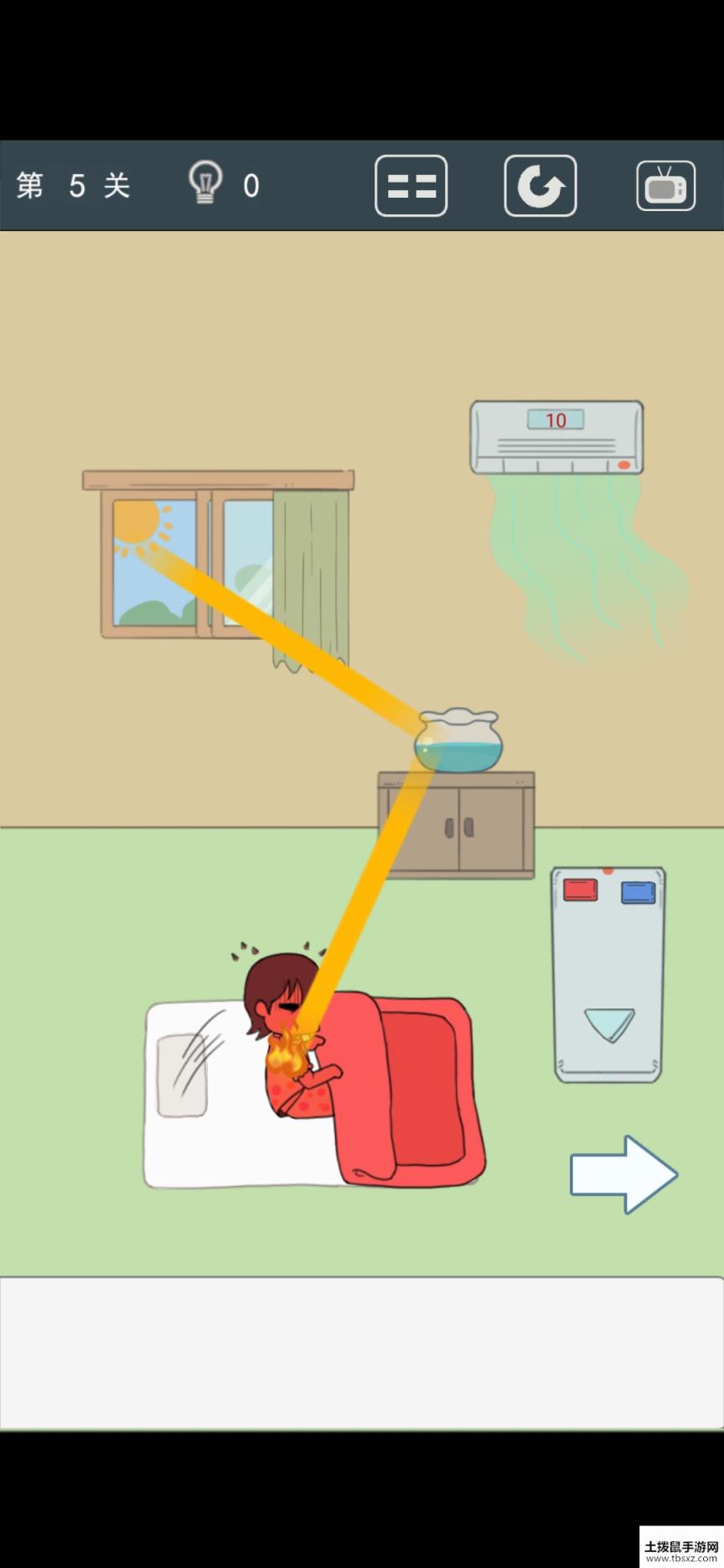Restart the current level

coord(540,186)
